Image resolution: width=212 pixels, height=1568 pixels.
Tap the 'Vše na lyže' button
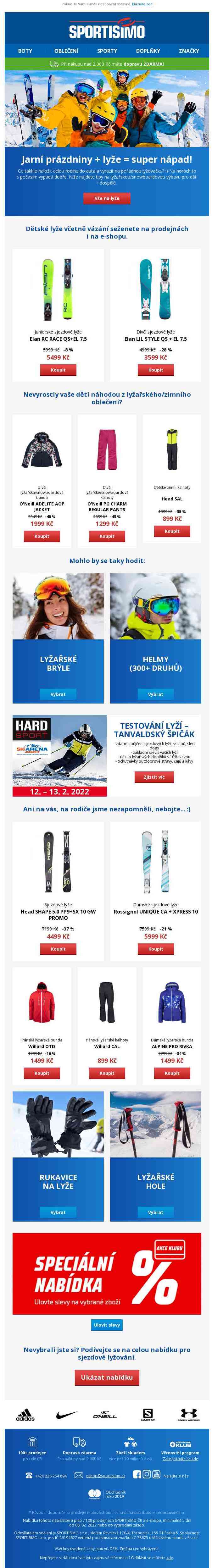coord(107,198)
